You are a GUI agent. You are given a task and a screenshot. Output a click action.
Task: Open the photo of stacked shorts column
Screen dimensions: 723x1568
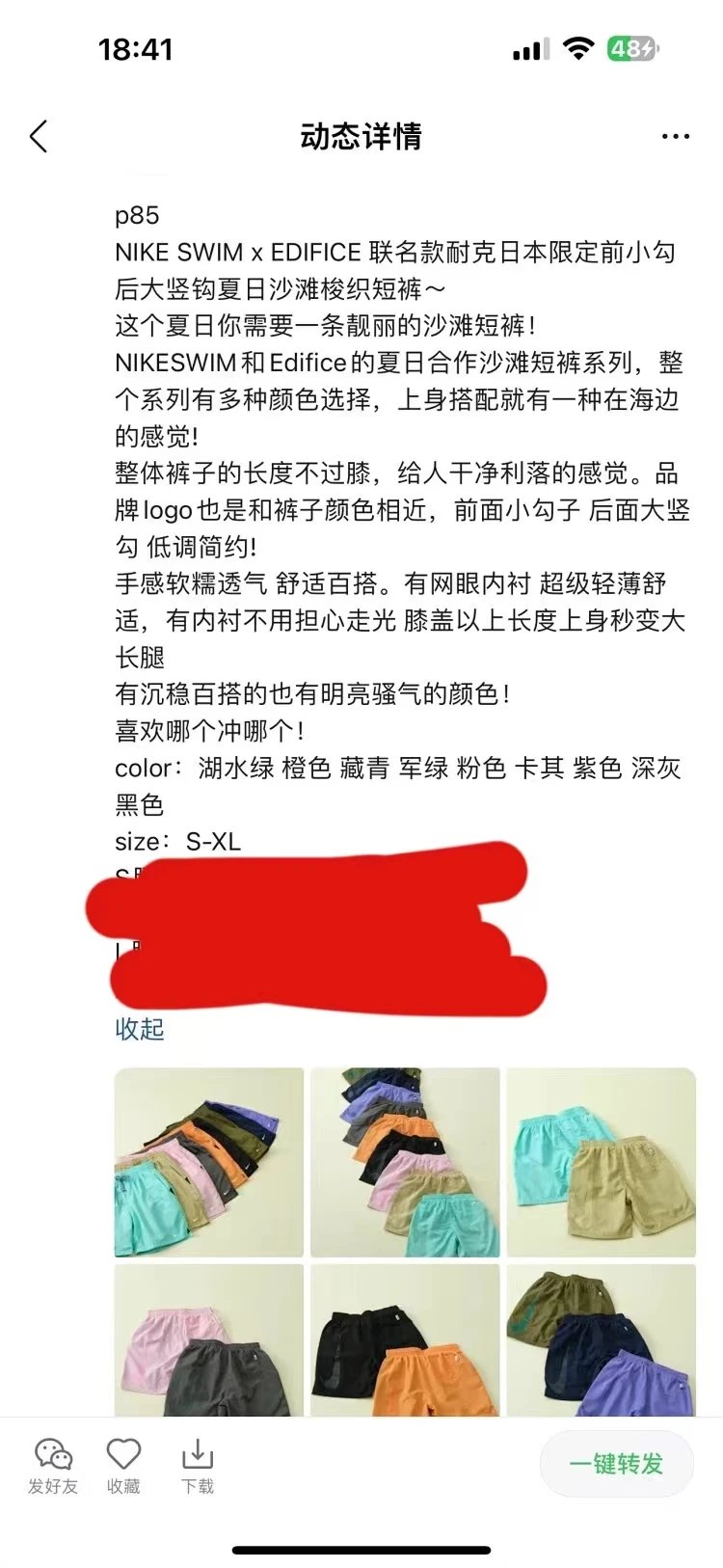pos(405,1162)
